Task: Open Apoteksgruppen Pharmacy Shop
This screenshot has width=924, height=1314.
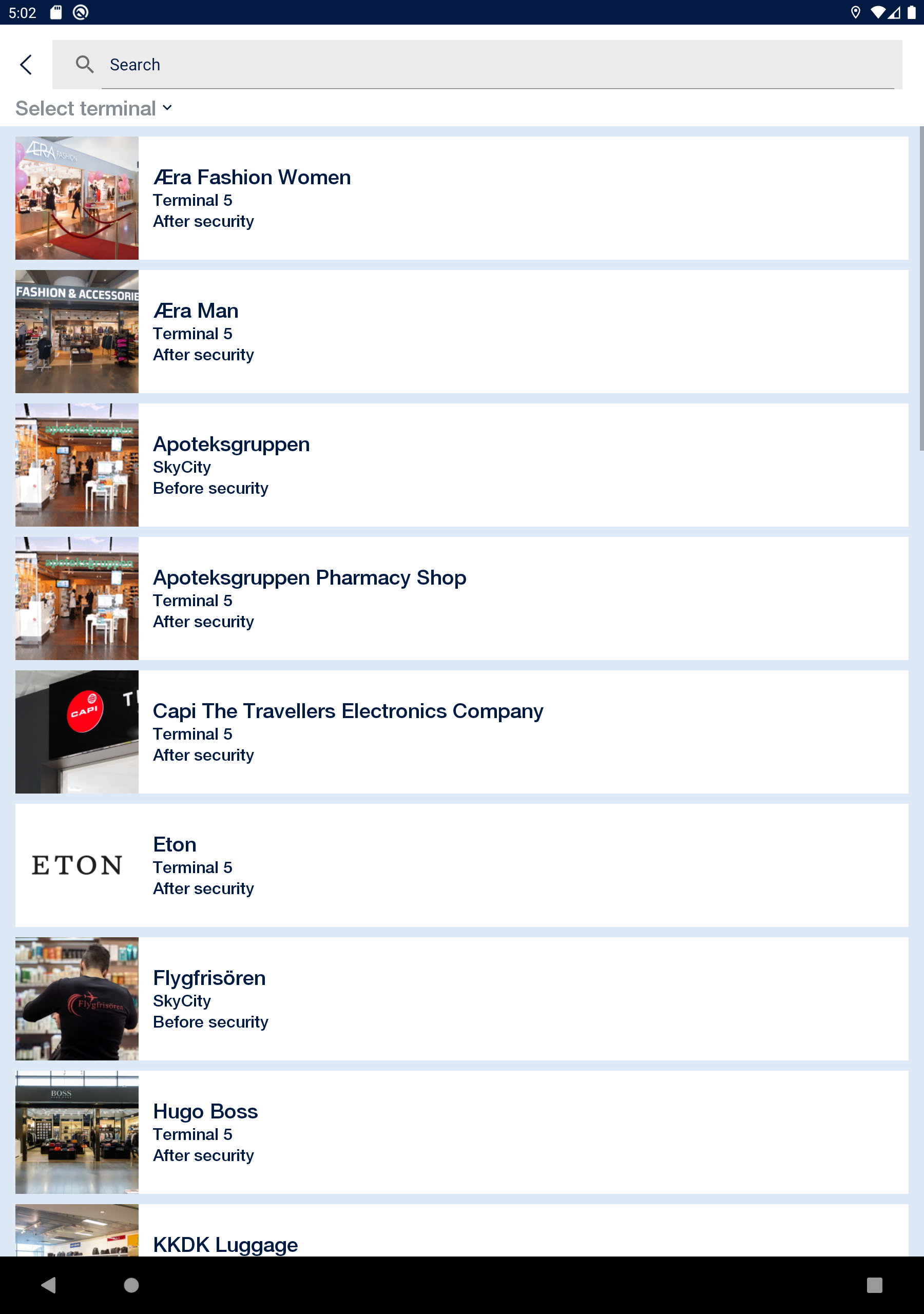Action: (x=461, y=598)
